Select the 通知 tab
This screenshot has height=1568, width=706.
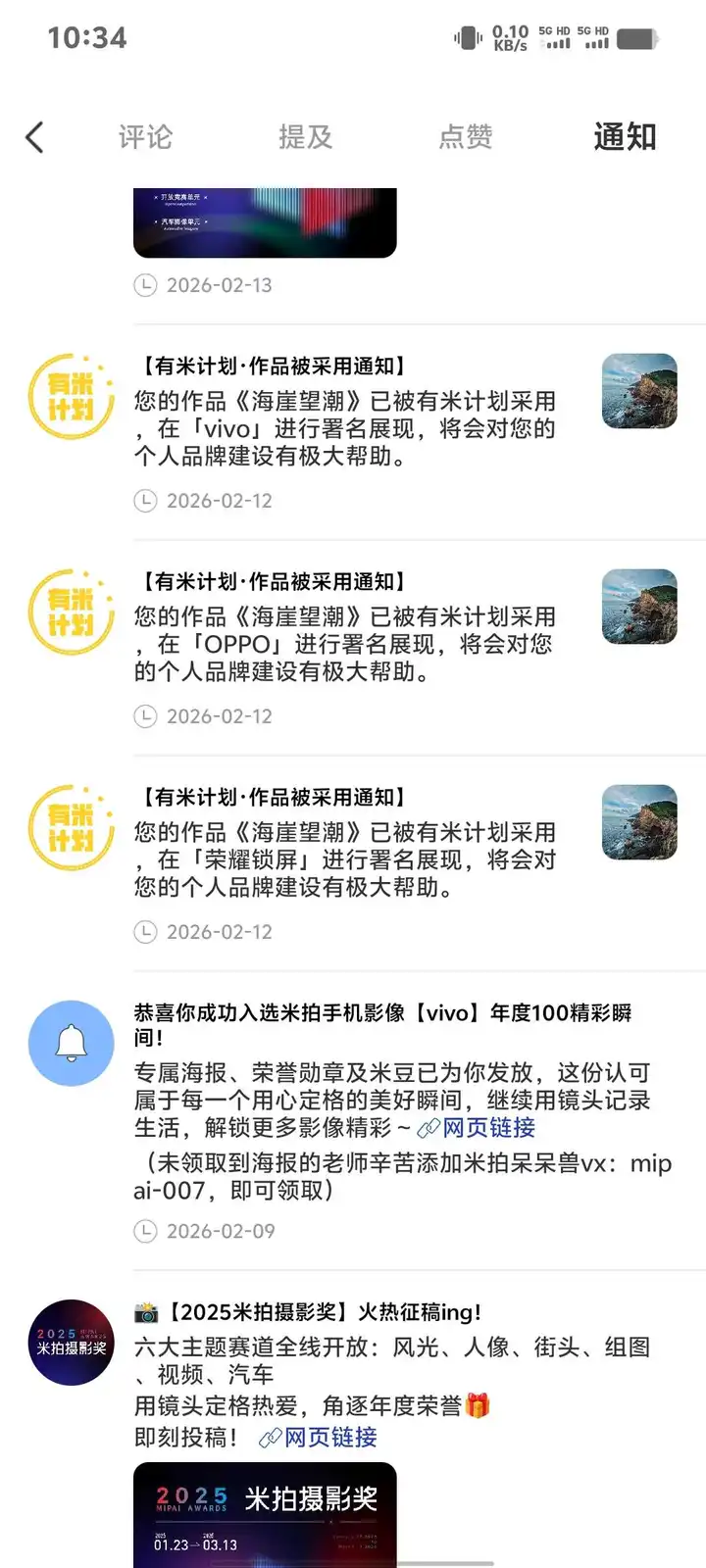tap(625, 137)
